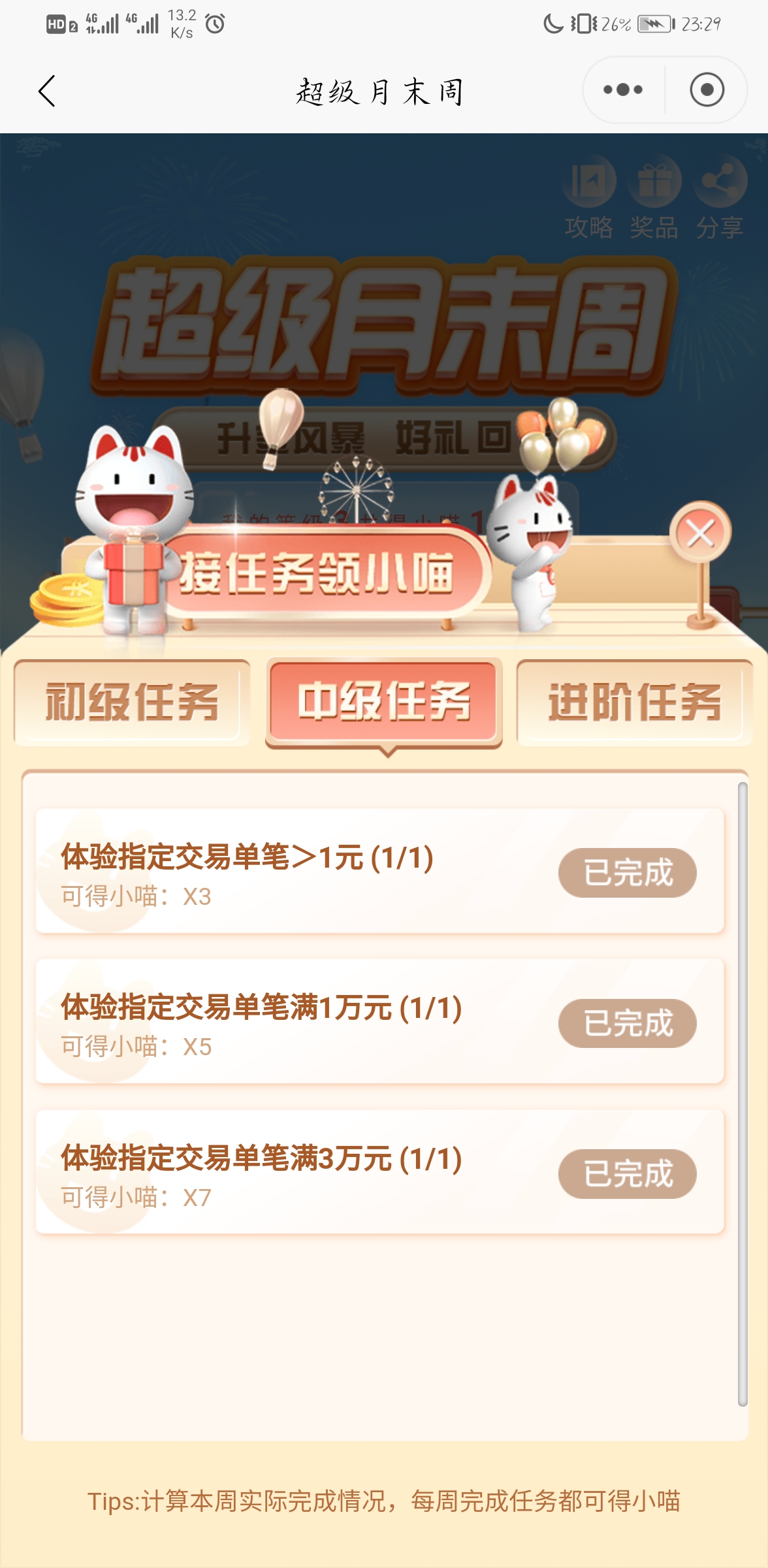Tap 已完成 for the 单笔满1万元 task
This screenshot has height=1568, width=768.
627,1023
